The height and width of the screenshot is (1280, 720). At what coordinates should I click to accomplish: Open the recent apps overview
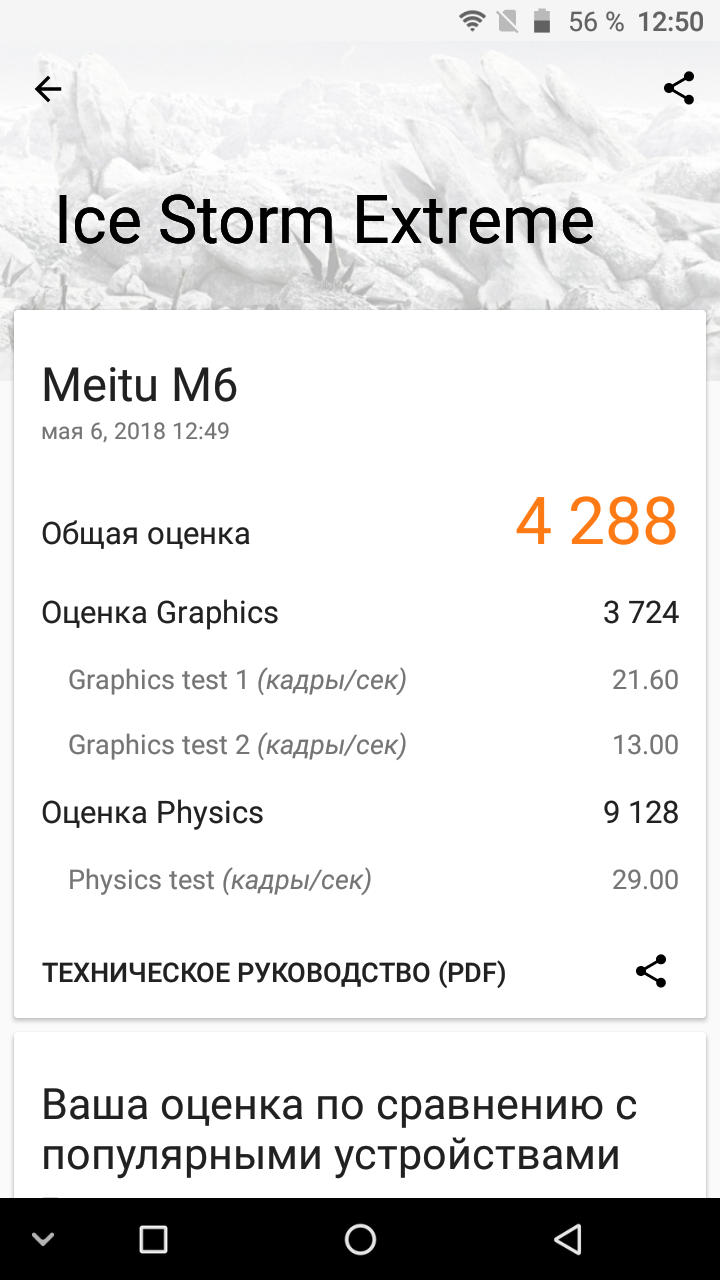tap(153, 1240)
